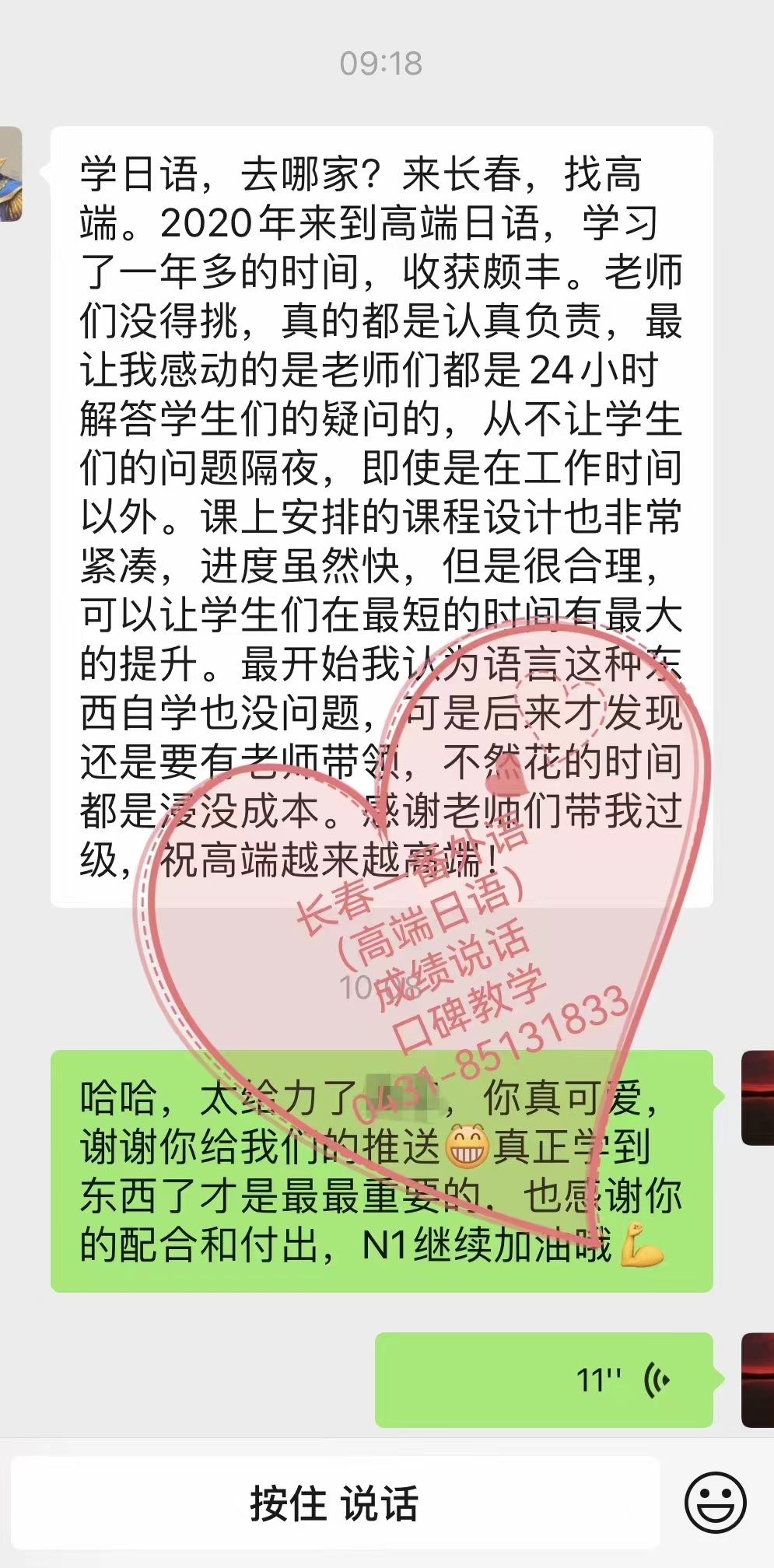Viewport: 774px width, 1568px height.
Task: Open the emoji sticker panel
Action: [x=715, y=1503]
